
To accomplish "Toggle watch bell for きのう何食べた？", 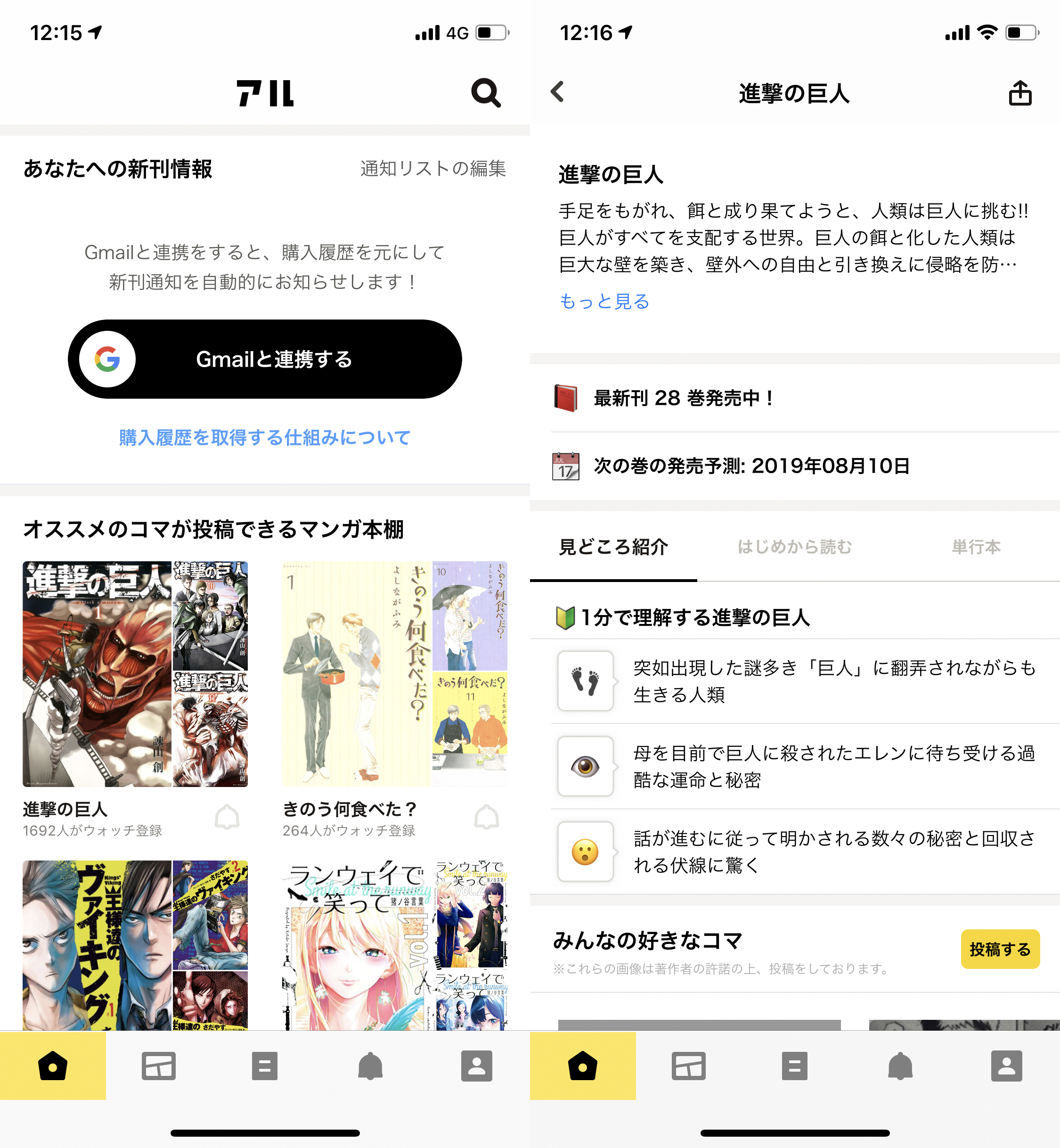I will [486, 817].
